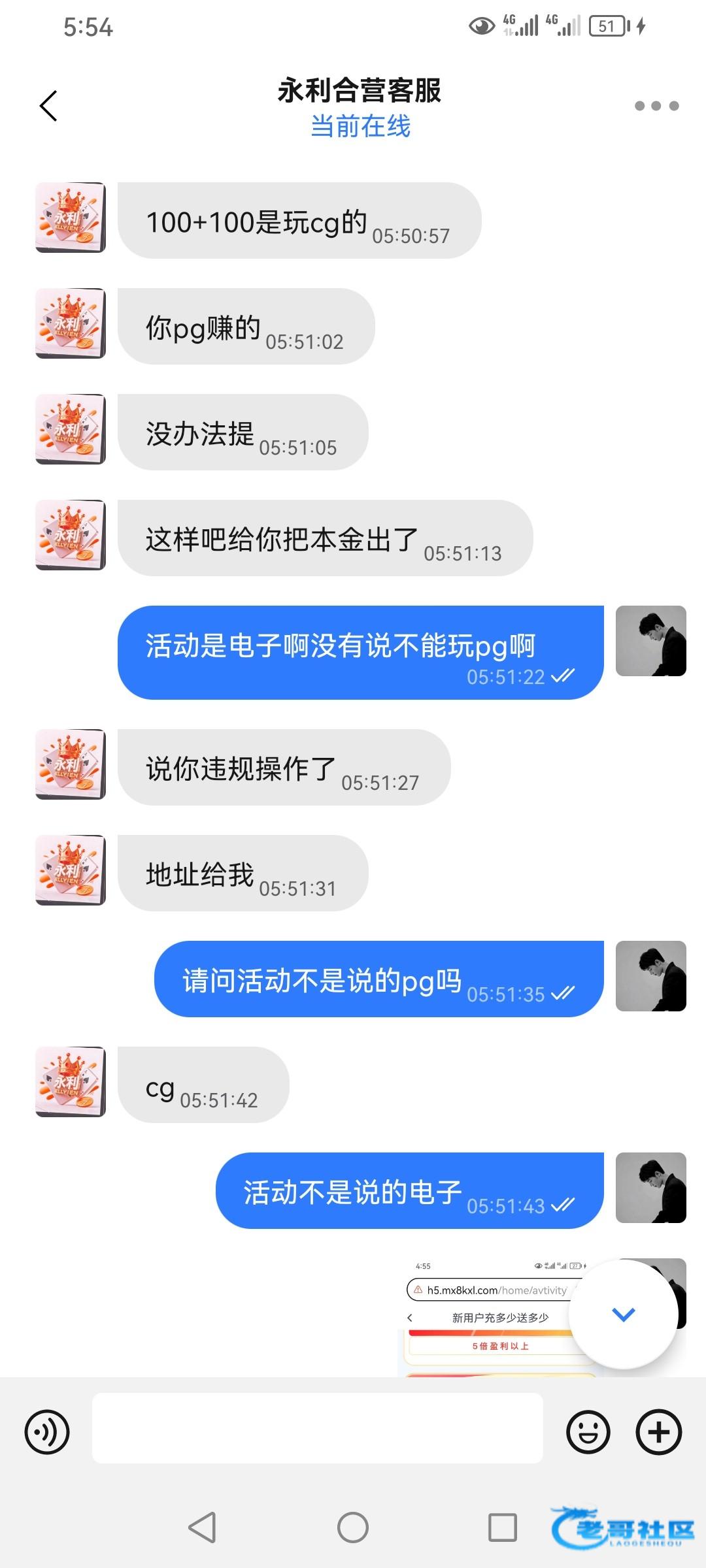Open the emoji picker
This screenshot has height=1568, width=706.
click(x=588, y=1432)
